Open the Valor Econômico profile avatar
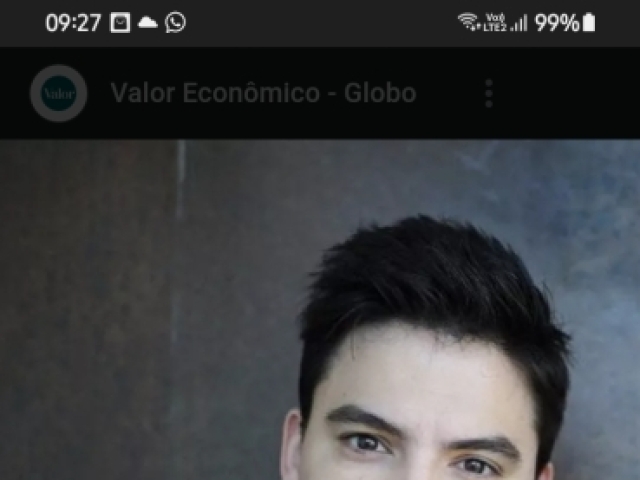 58,93
